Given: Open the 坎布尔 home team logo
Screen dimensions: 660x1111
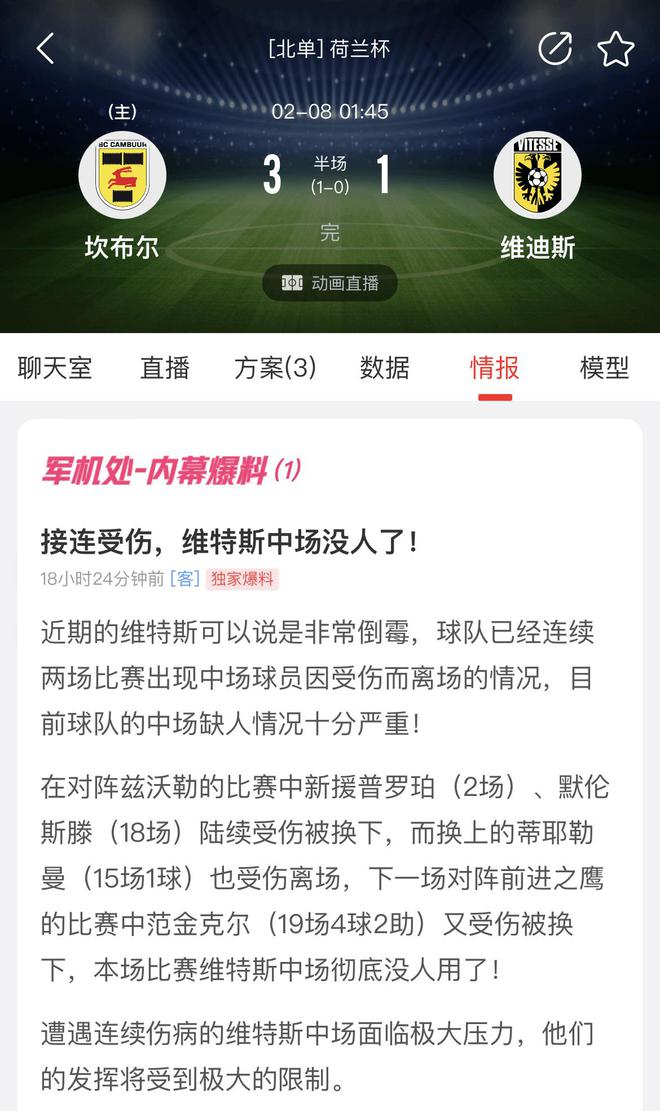Looking at the screenshot, I should pos(122,176).
